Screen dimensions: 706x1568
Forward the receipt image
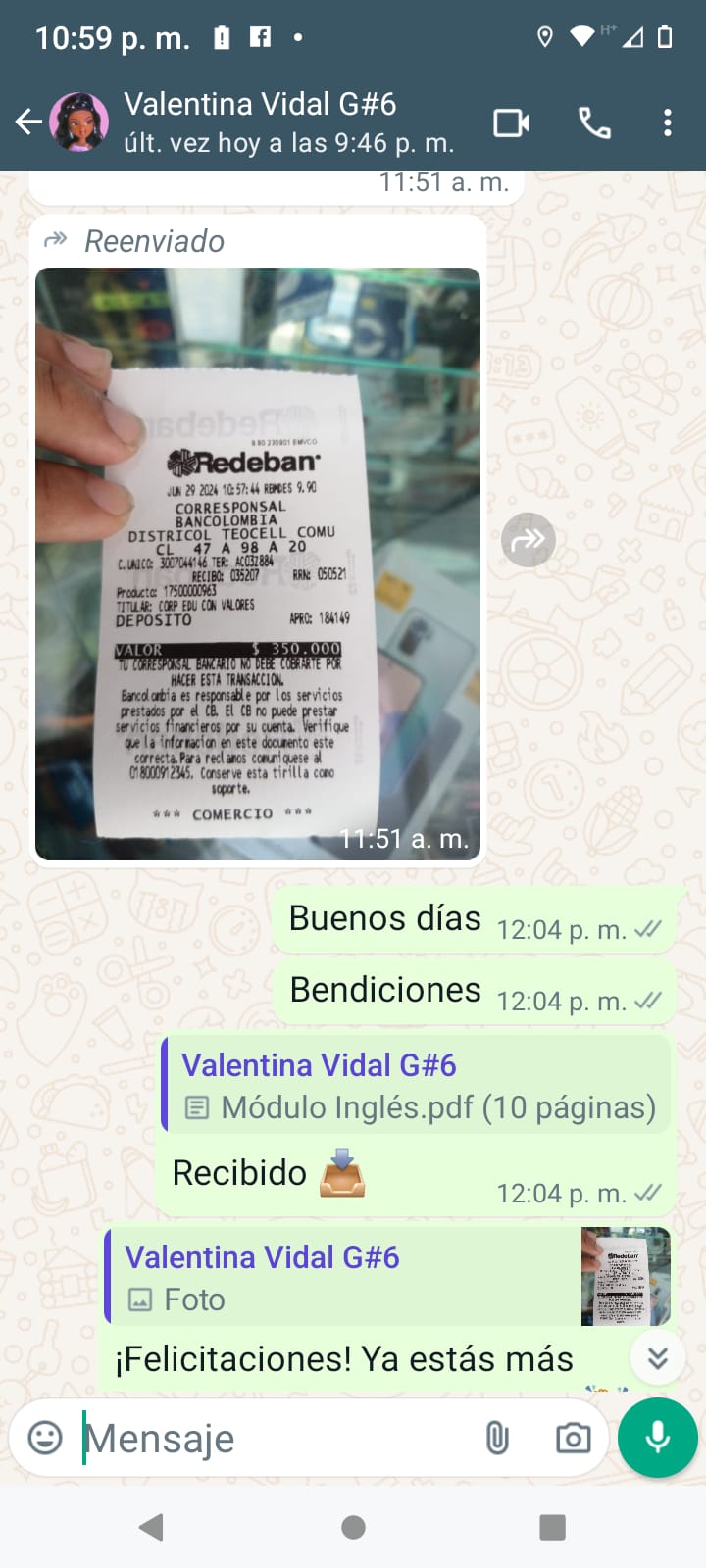tap(529, 540)
